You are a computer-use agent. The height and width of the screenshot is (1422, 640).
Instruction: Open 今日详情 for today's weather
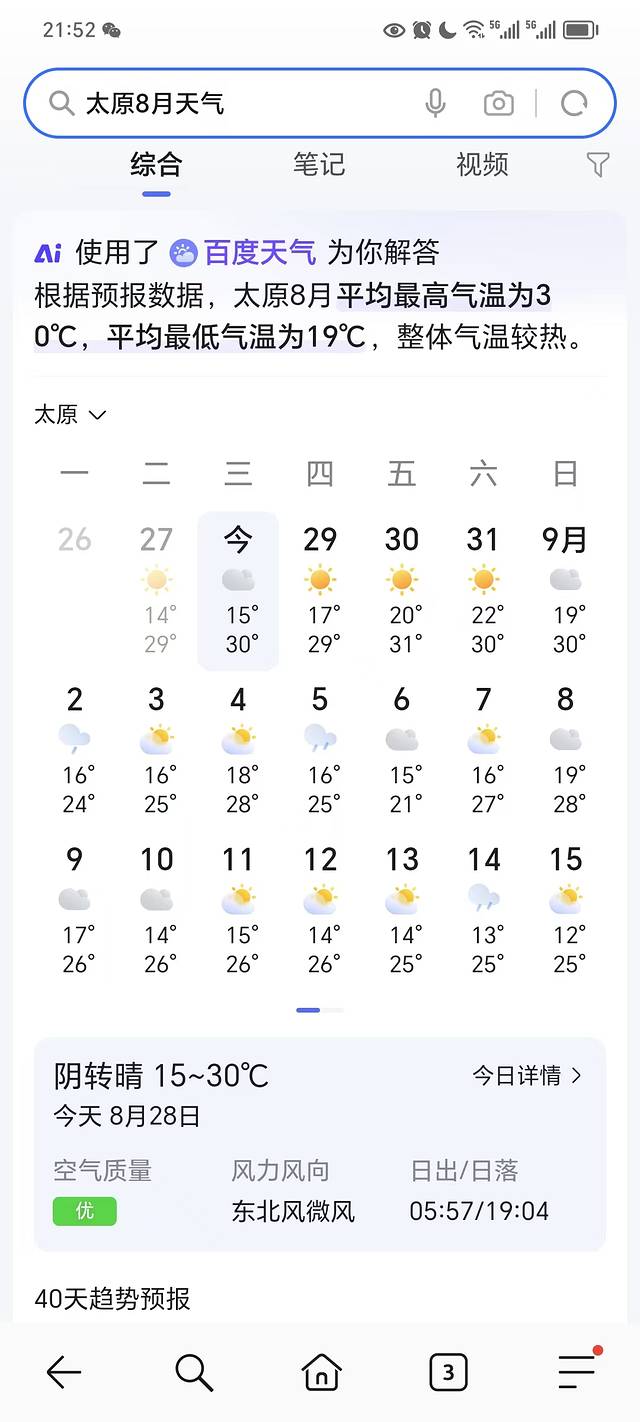pos(527,1076)
